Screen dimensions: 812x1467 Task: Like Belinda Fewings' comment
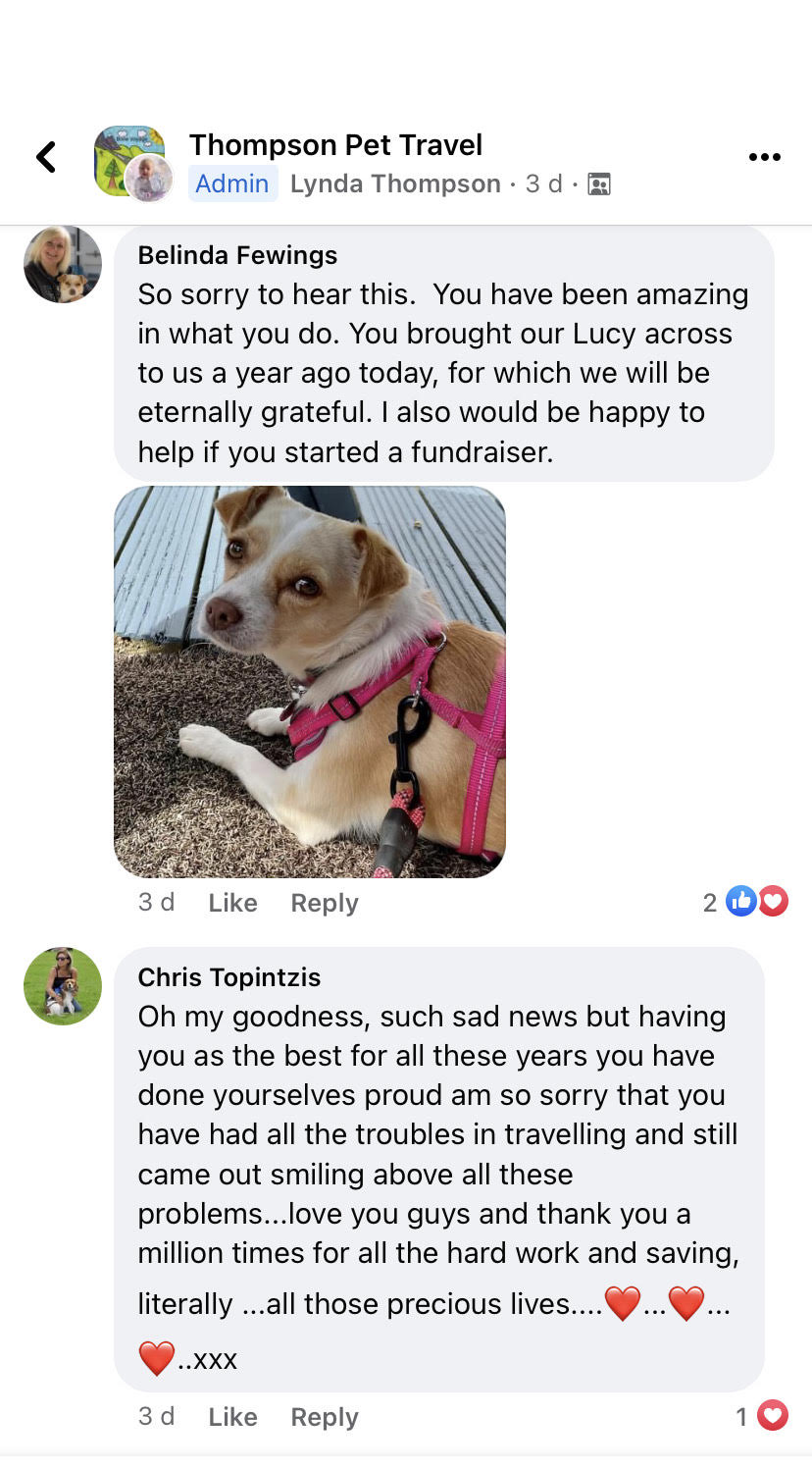(x=232, y=903)
